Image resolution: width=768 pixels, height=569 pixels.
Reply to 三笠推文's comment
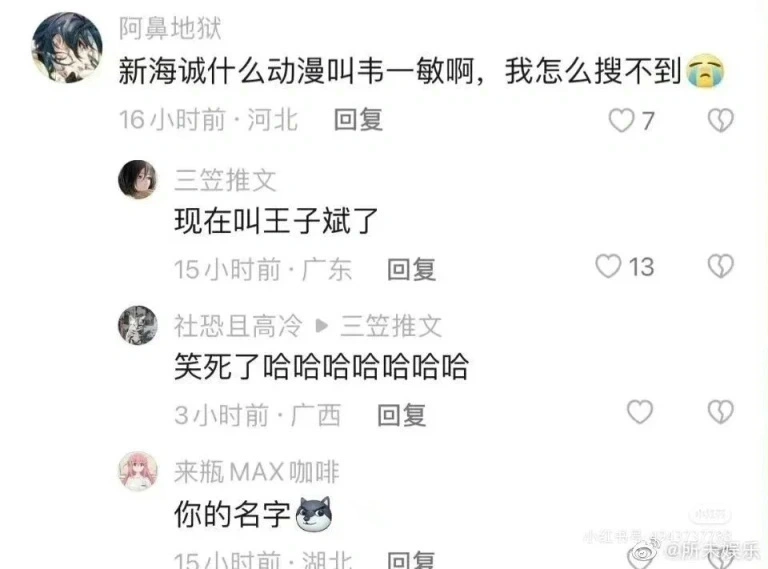coord(412,269)
